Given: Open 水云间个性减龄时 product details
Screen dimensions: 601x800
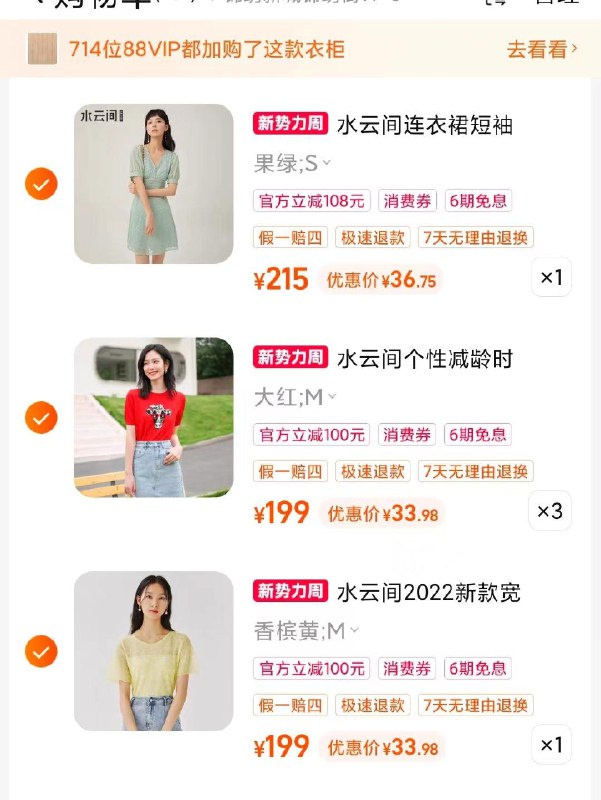Looking at the screenshot, I should point(425,358).
